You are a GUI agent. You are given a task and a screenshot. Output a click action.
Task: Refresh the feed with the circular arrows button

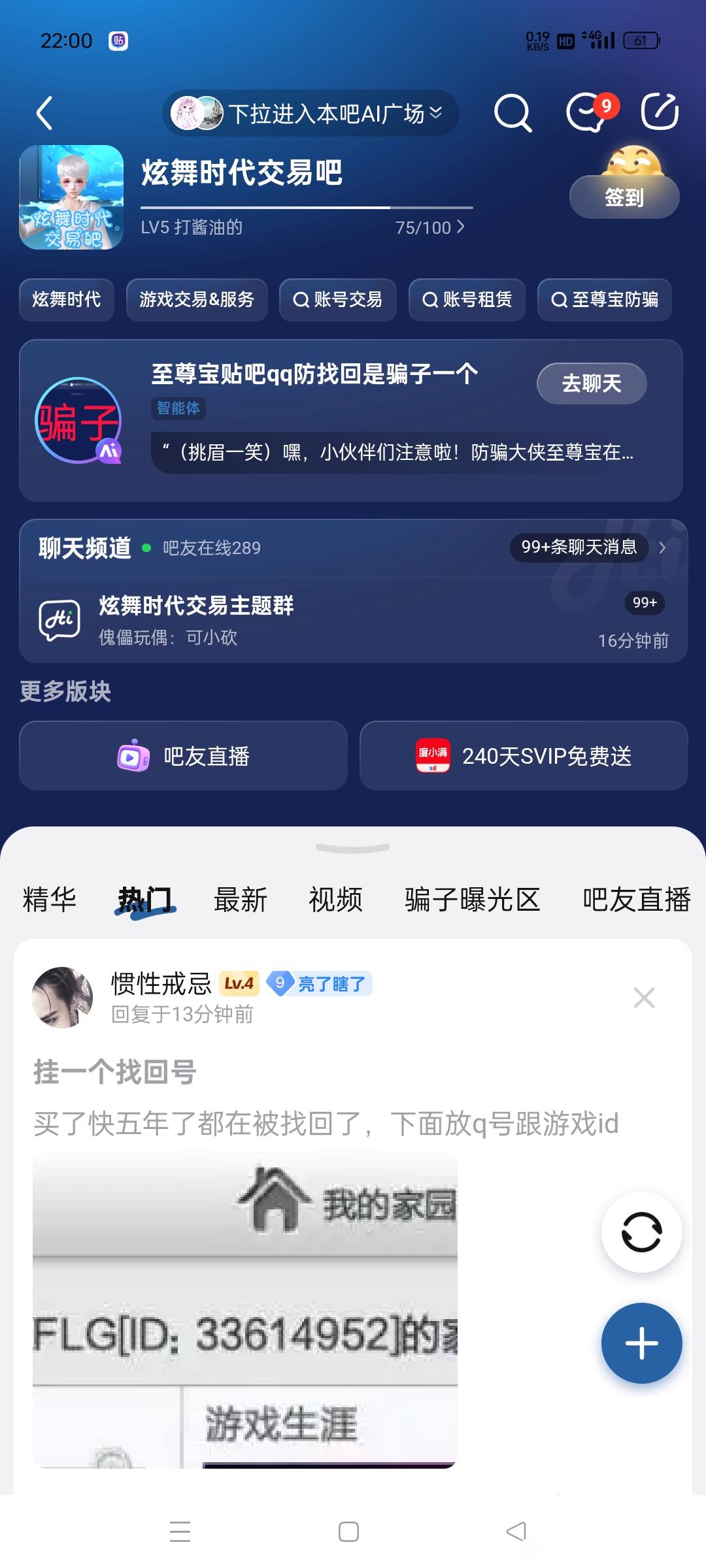pos(641,1232)
